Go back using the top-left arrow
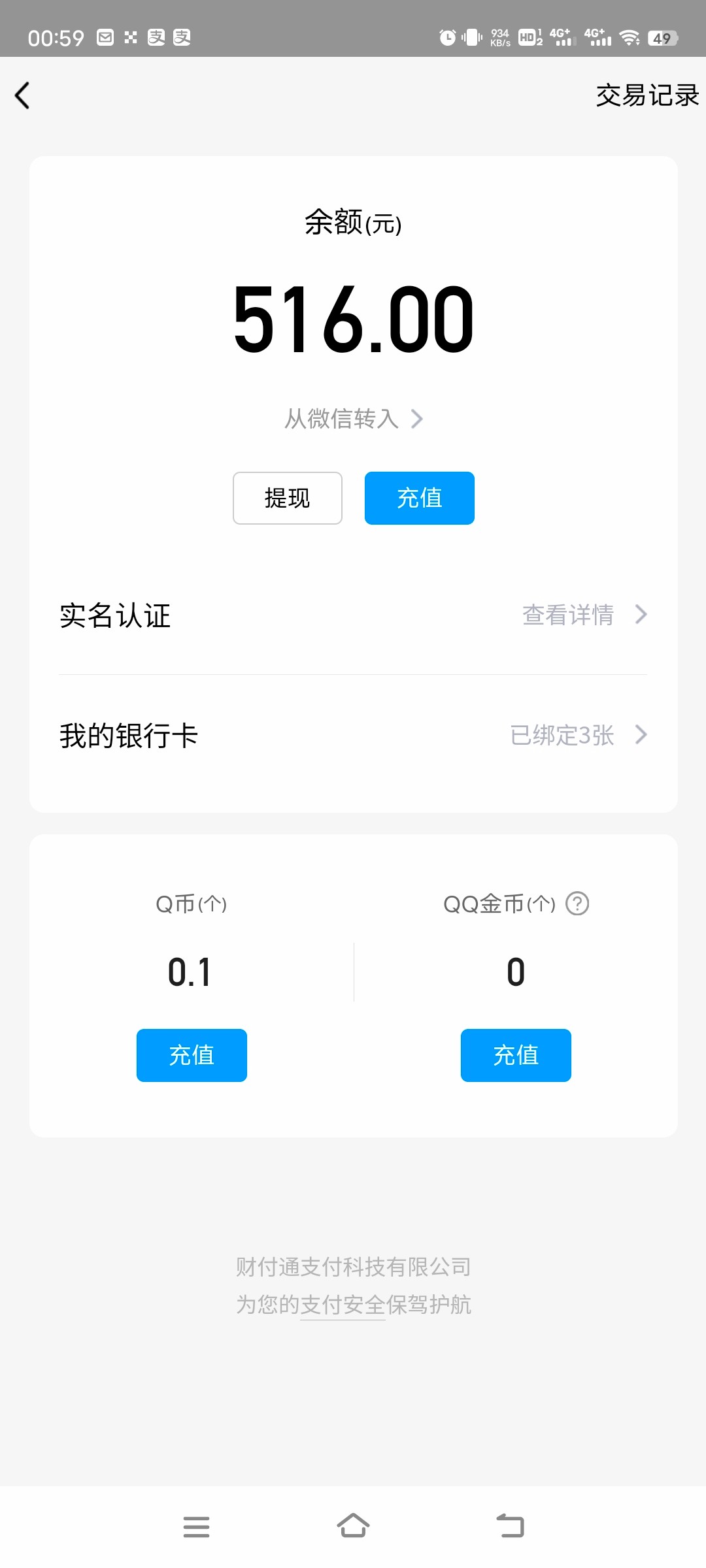 click(23, 95)
